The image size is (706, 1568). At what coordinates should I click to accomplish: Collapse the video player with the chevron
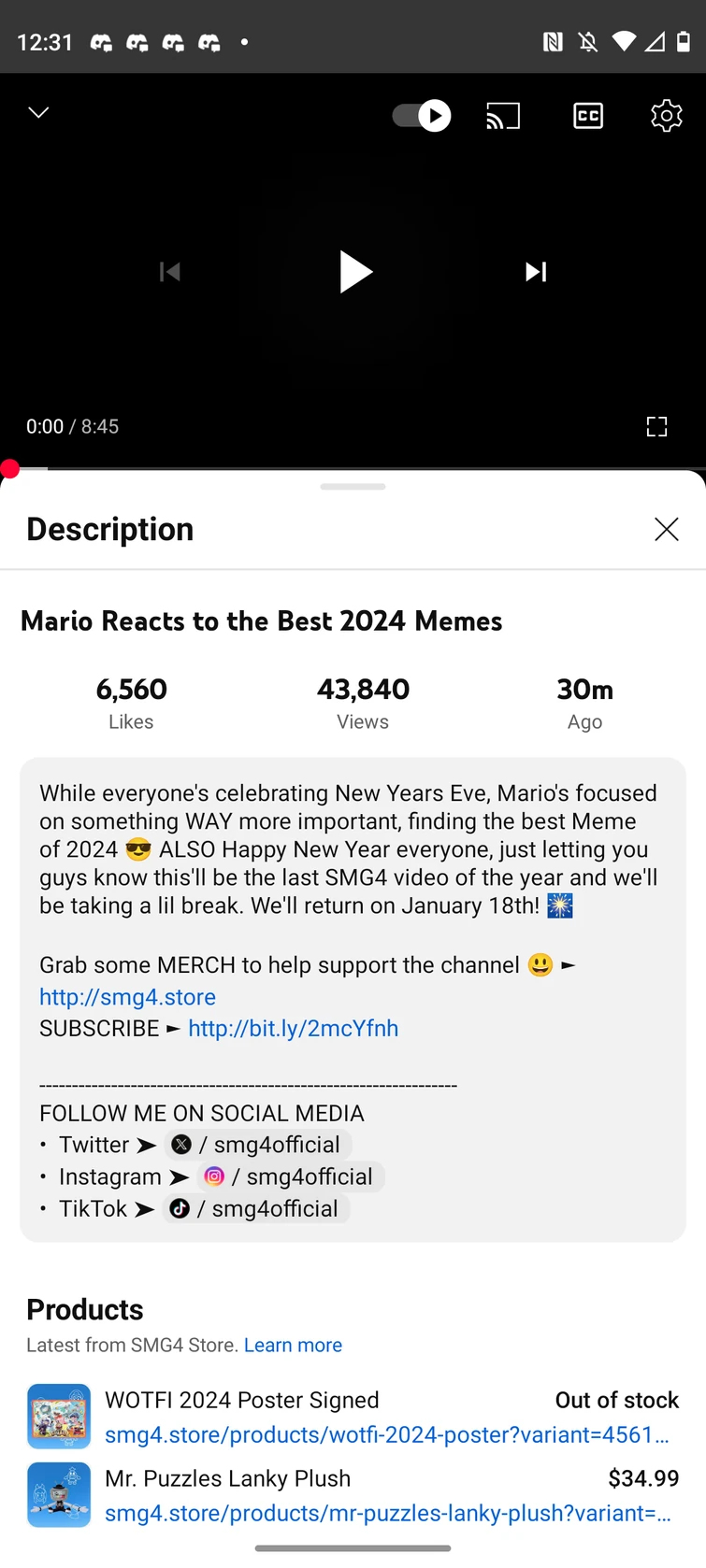click(37, 113)
